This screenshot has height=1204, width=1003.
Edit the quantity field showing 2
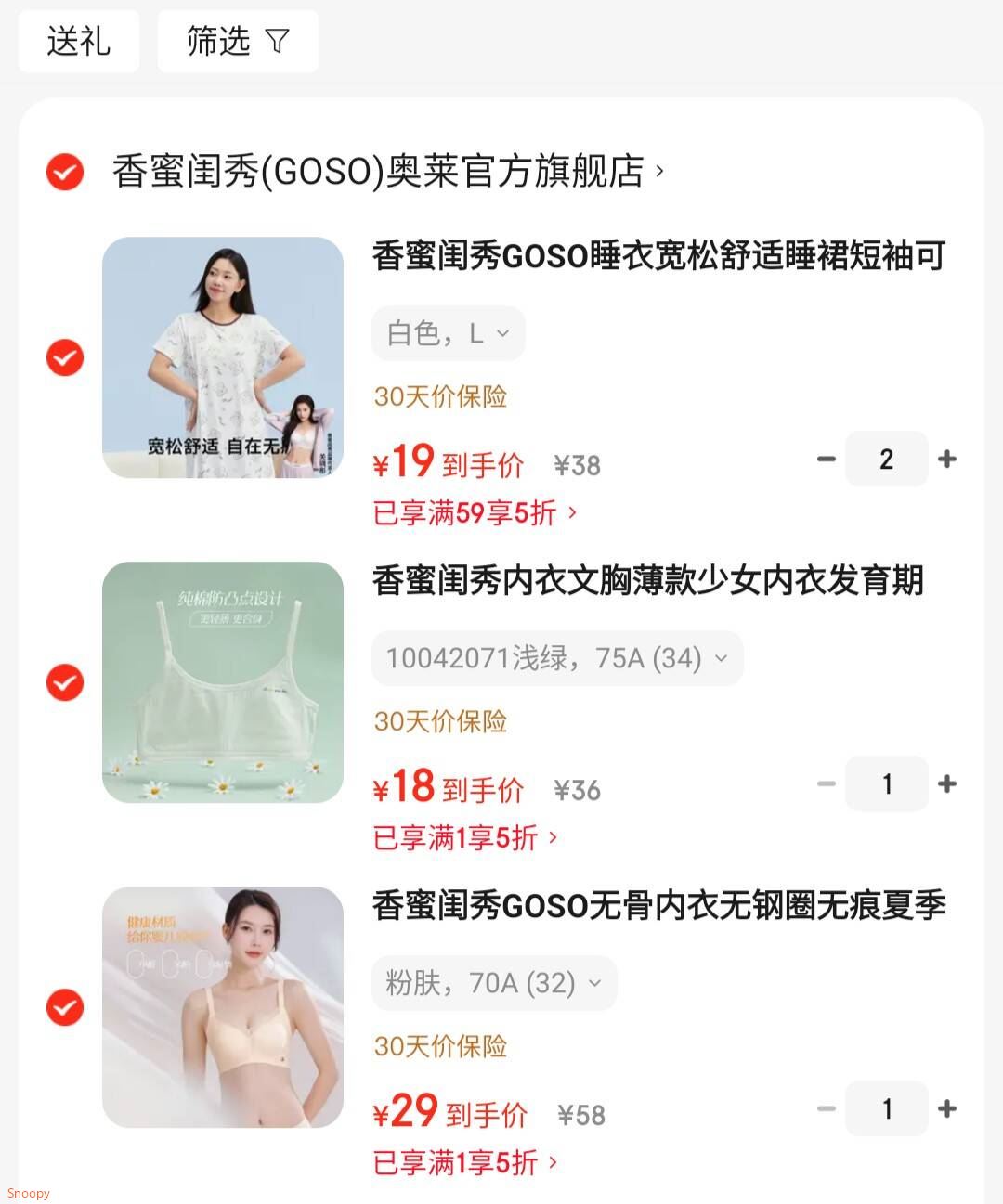pyautogui.click(x=887, y=459)
